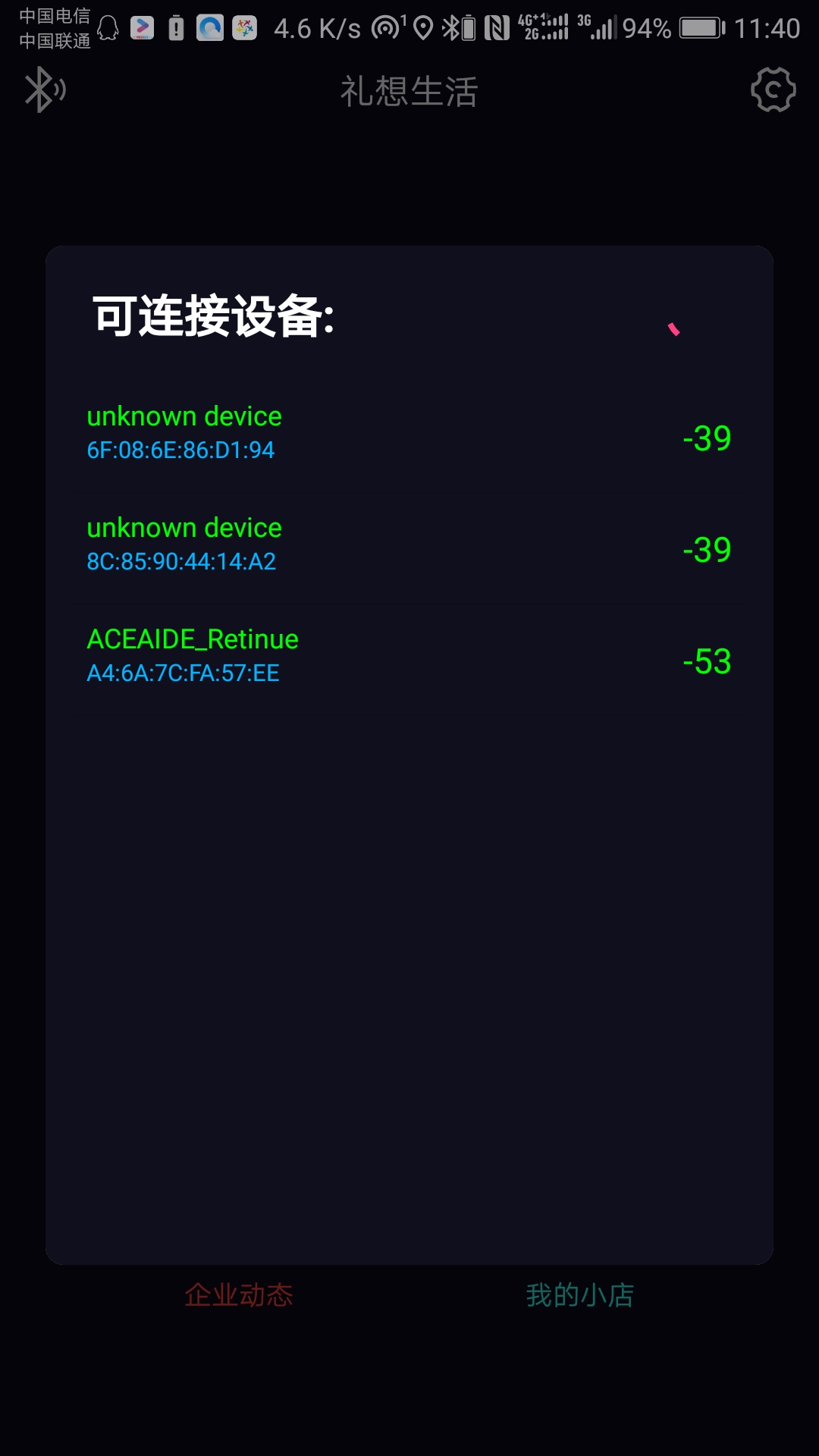This screenshot has height=1456, width=819.
Task: Open the settings gear icon
Action: (x=773, y=90)
